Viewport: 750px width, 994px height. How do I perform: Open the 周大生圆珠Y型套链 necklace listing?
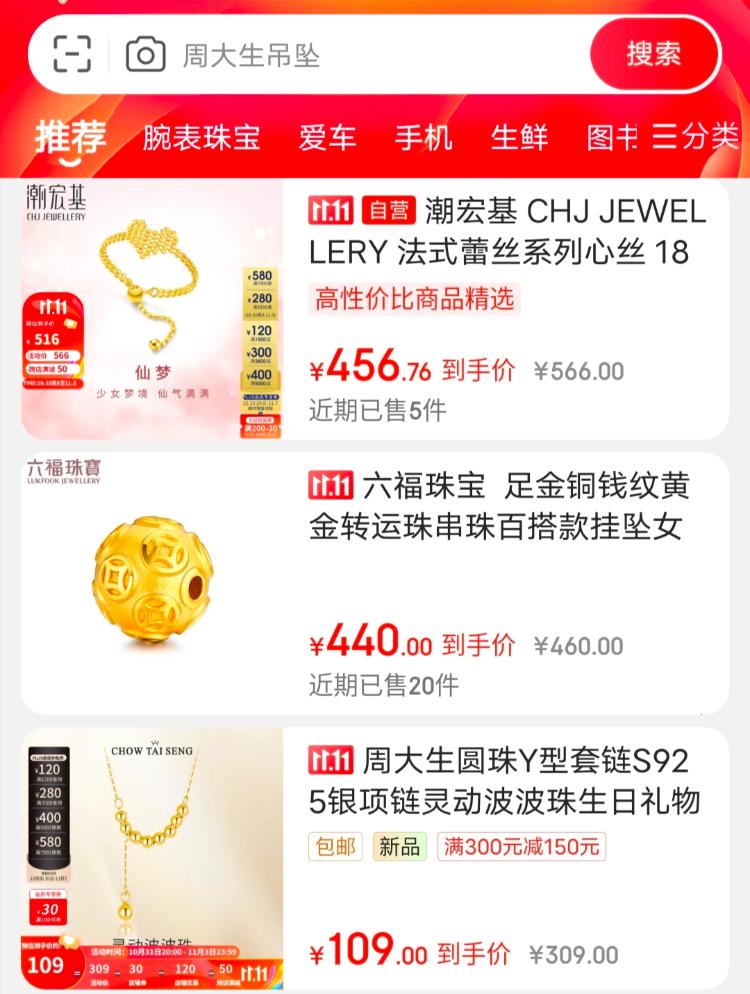504,781
